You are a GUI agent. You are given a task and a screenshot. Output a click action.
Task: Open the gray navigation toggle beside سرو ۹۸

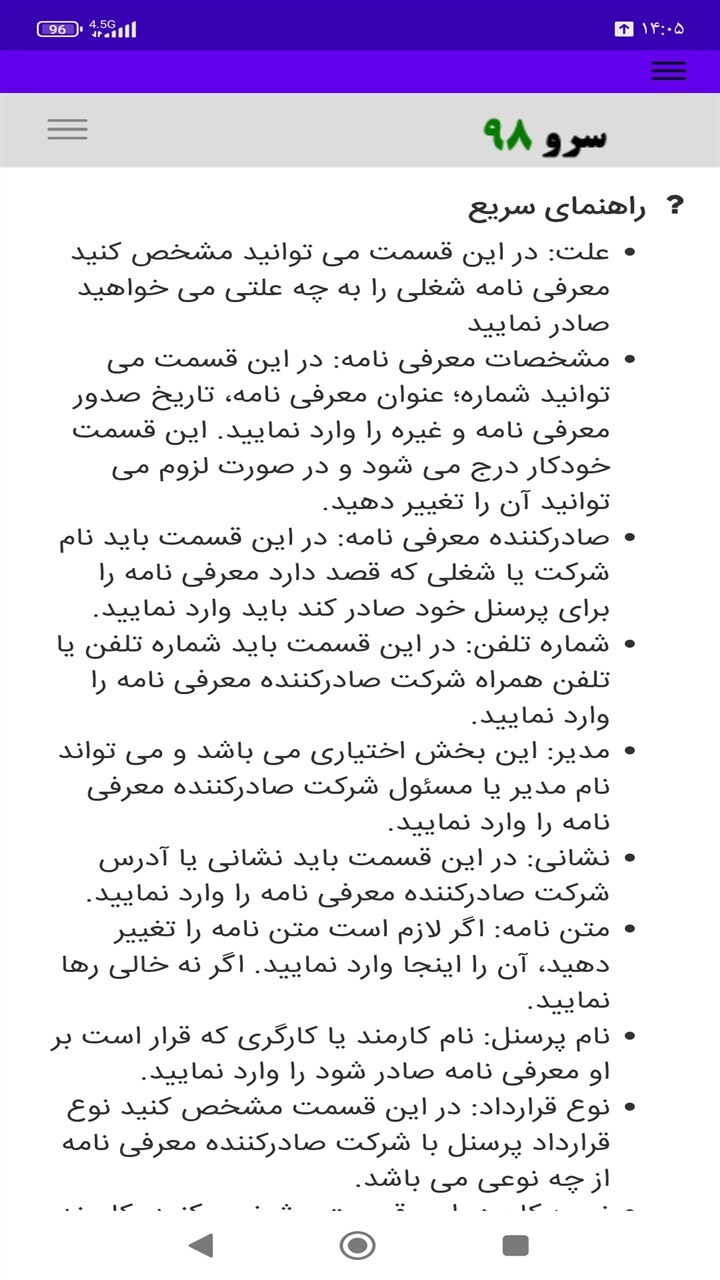coord(67,129)
